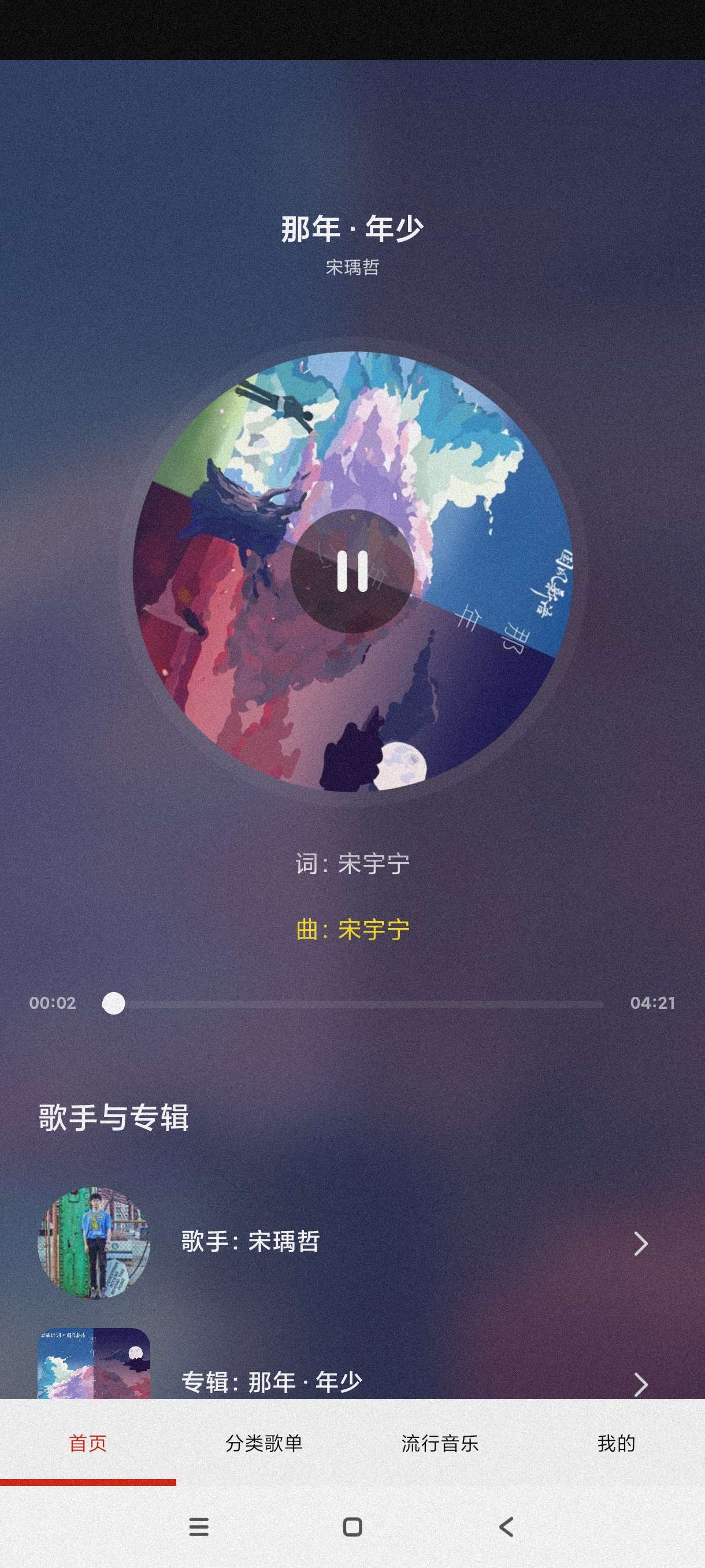Return to the system home screen
This screenshot has width=705, height=1568.
[352, 1527]
